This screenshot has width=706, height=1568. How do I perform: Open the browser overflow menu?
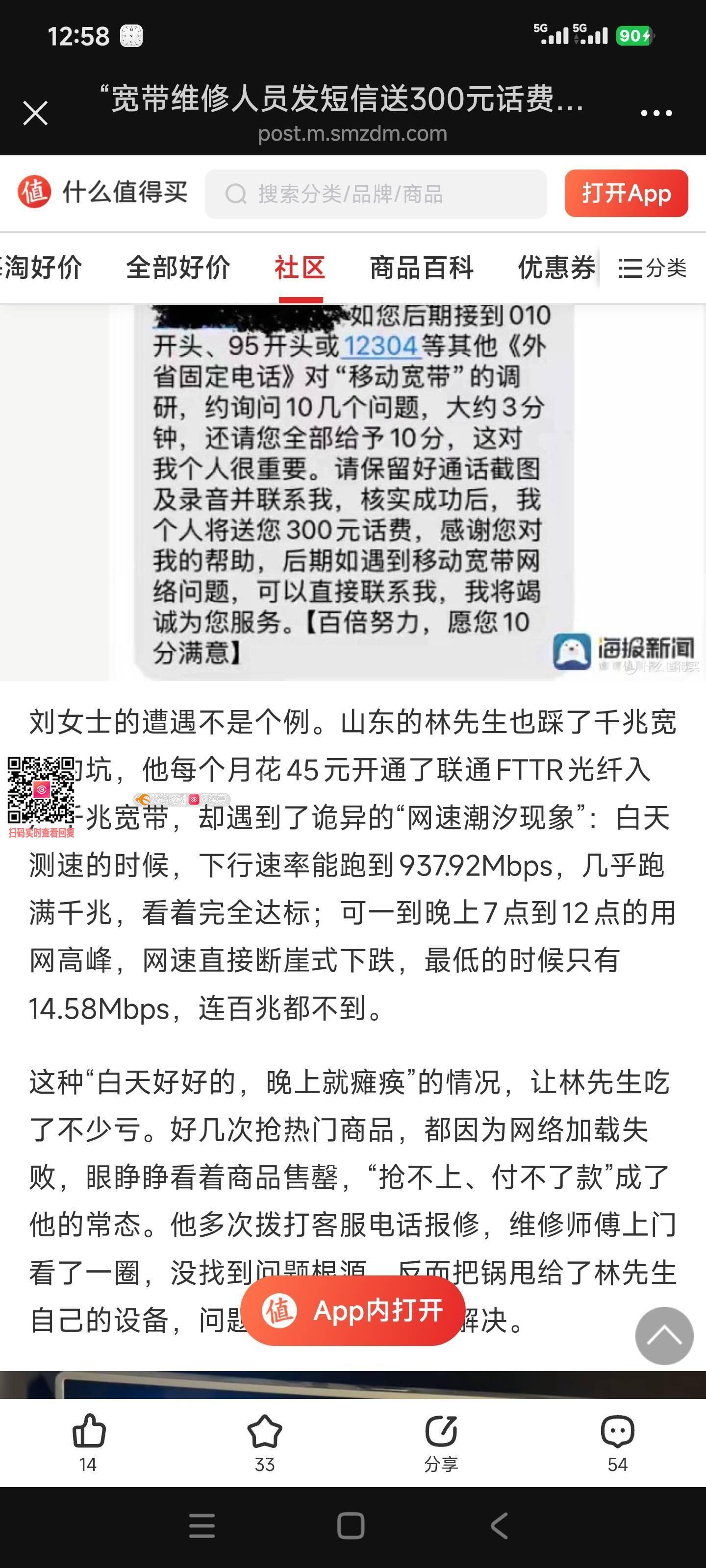click(656, 113)
